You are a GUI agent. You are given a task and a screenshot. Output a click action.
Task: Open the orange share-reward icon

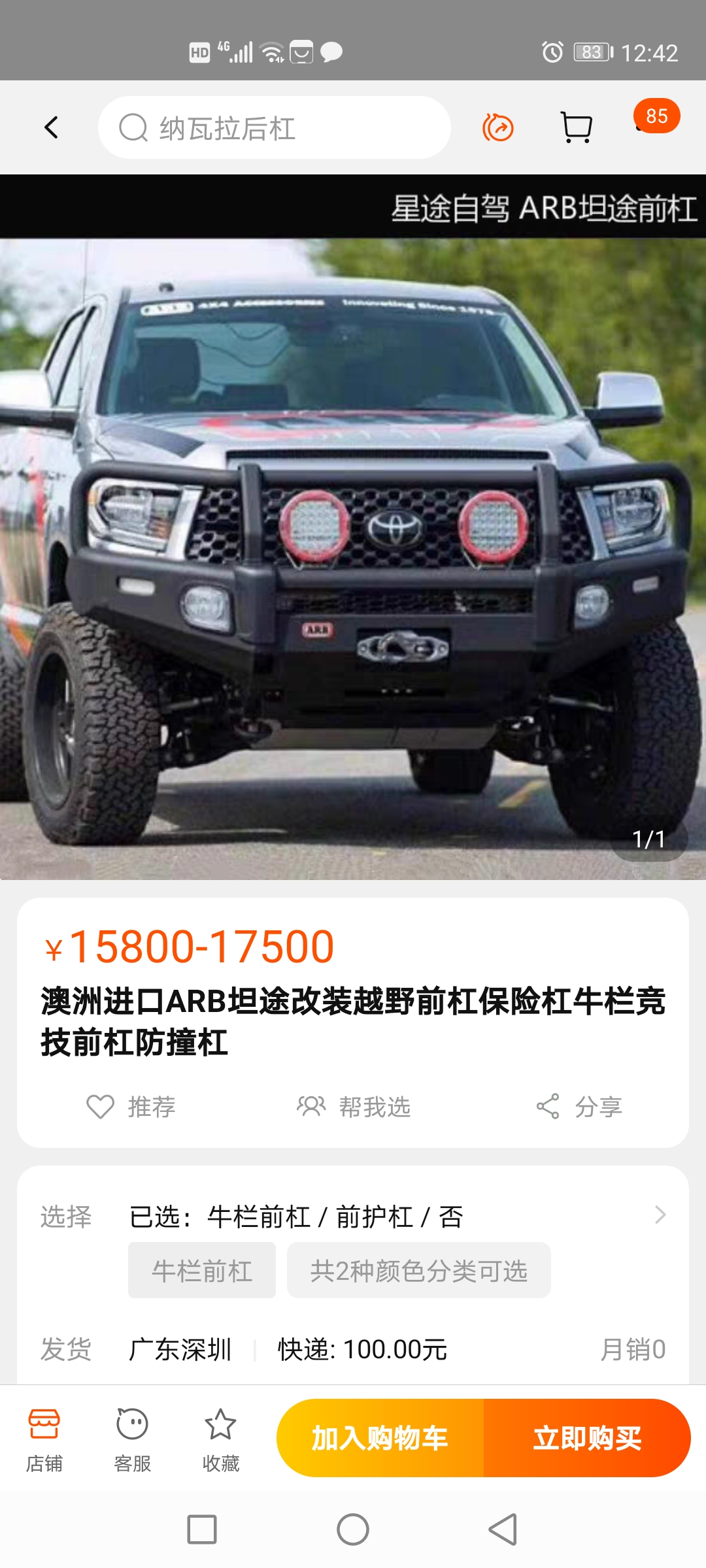click(x=498, y=127)
